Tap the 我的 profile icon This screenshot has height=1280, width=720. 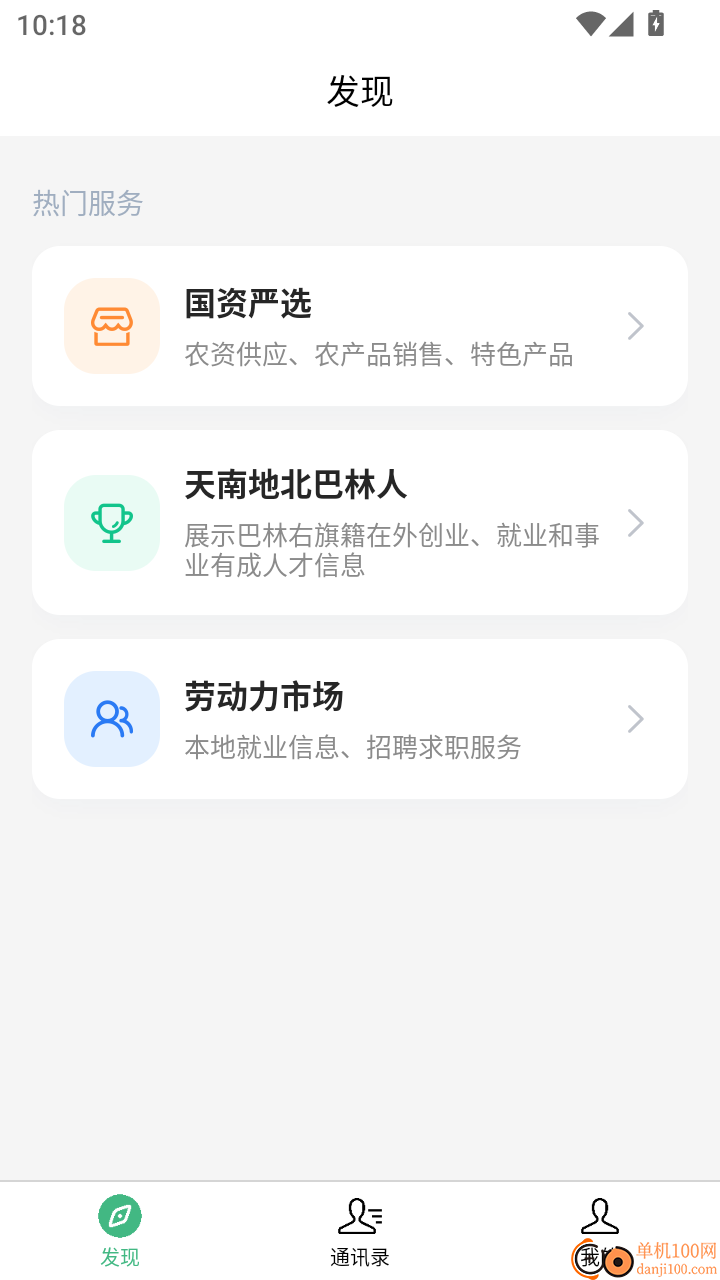[x=600, y=1215]
